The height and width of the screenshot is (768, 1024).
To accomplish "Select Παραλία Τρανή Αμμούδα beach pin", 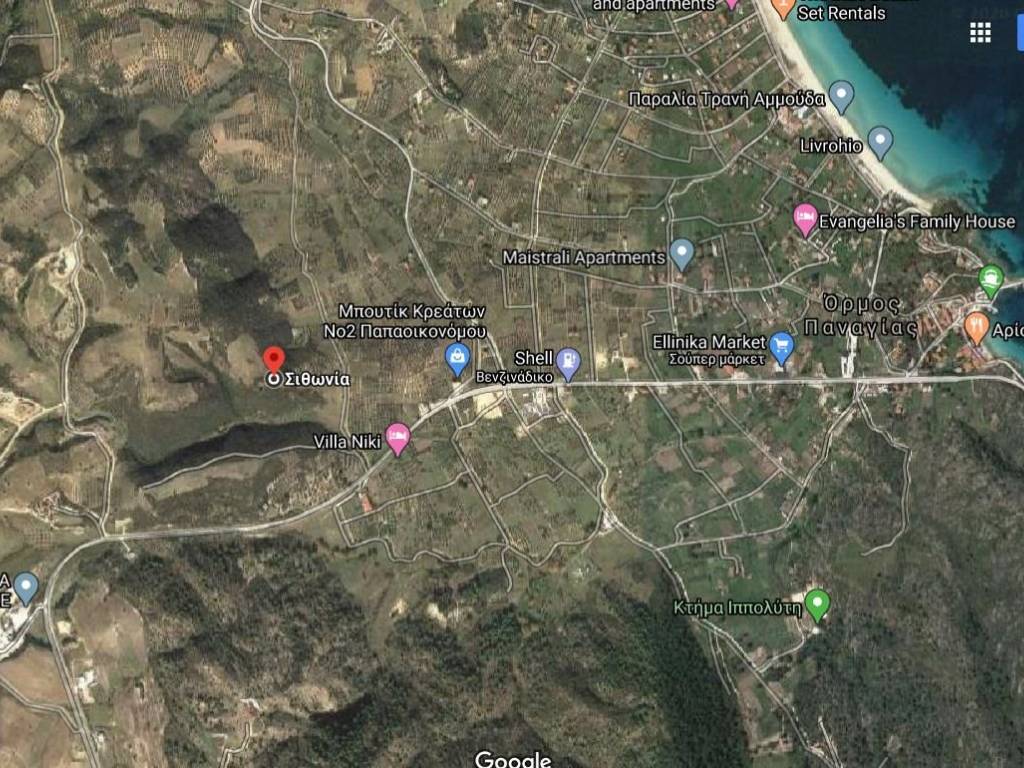I will pos(842,96).
